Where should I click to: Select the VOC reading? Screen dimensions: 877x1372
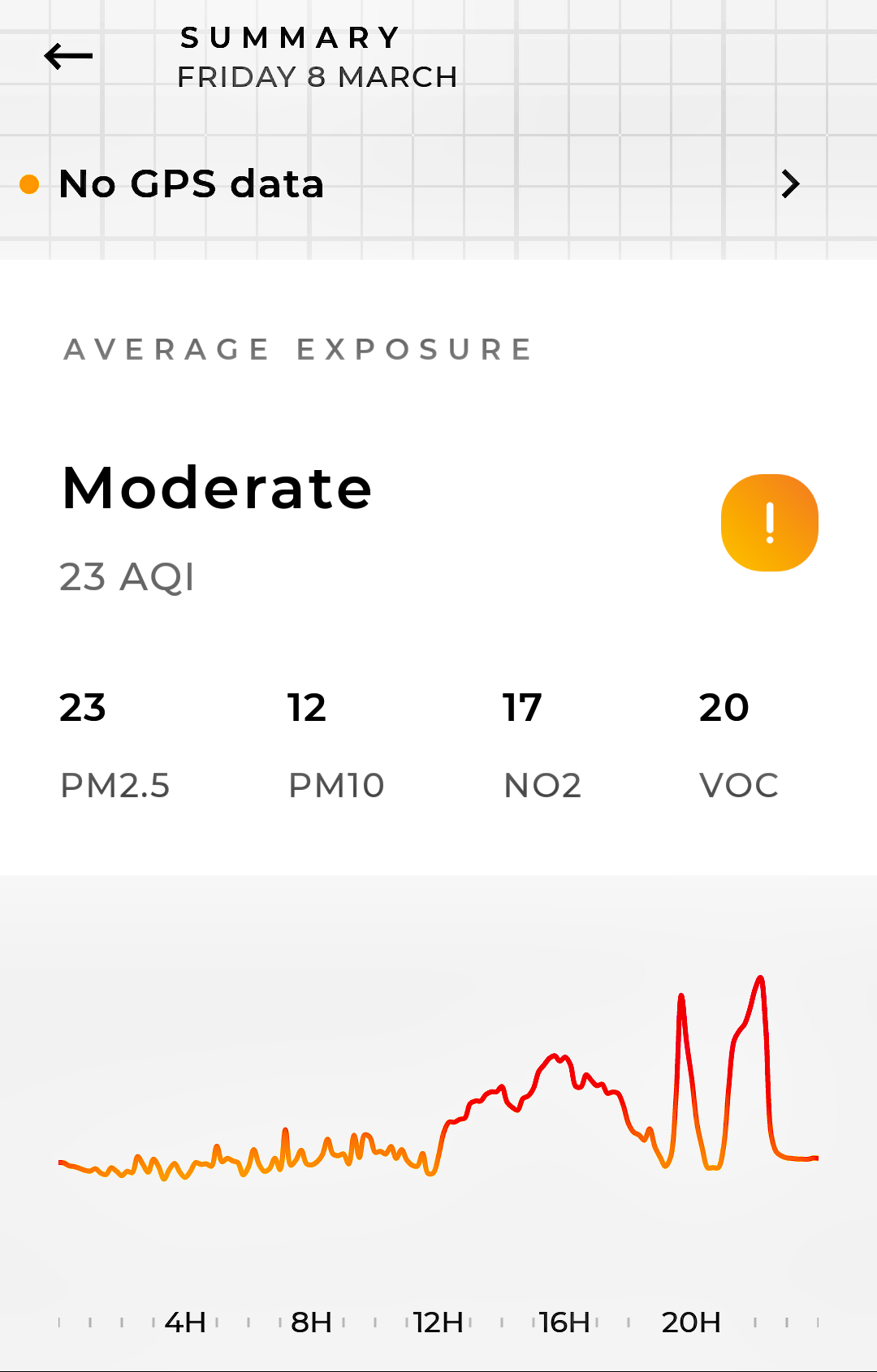click(738, 744)
